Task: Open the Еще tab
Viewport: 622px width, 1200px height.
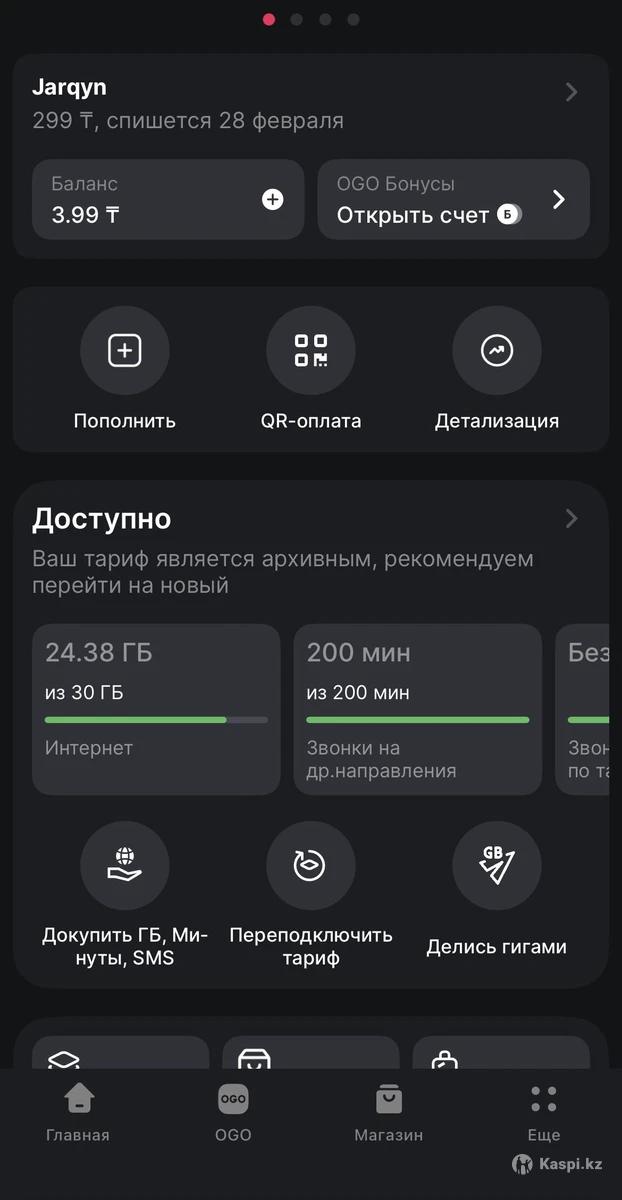Action: coord(544,1112)
